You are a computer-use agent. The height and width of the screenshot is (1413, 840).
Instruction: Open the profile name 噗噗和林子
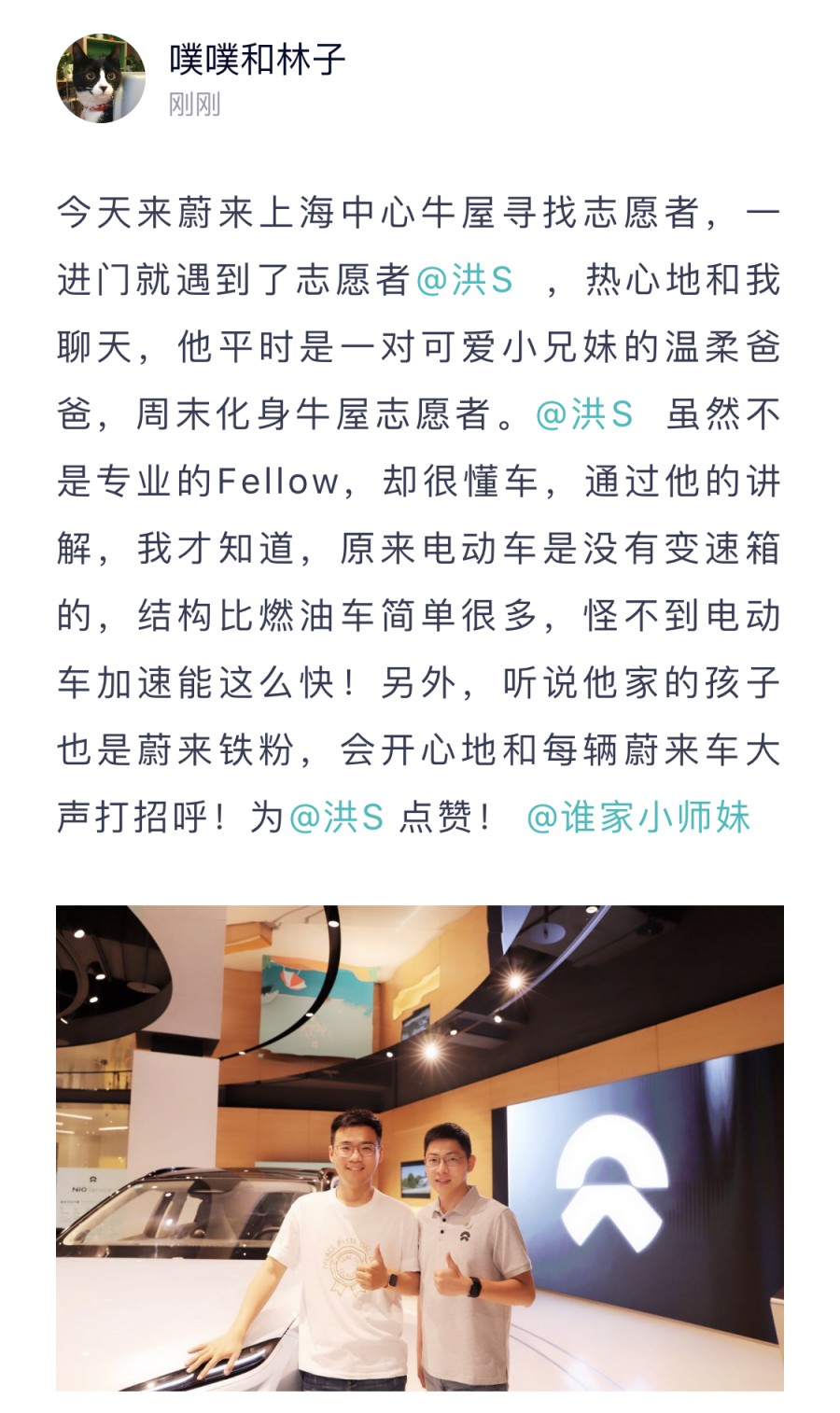[x=257, y=60]
